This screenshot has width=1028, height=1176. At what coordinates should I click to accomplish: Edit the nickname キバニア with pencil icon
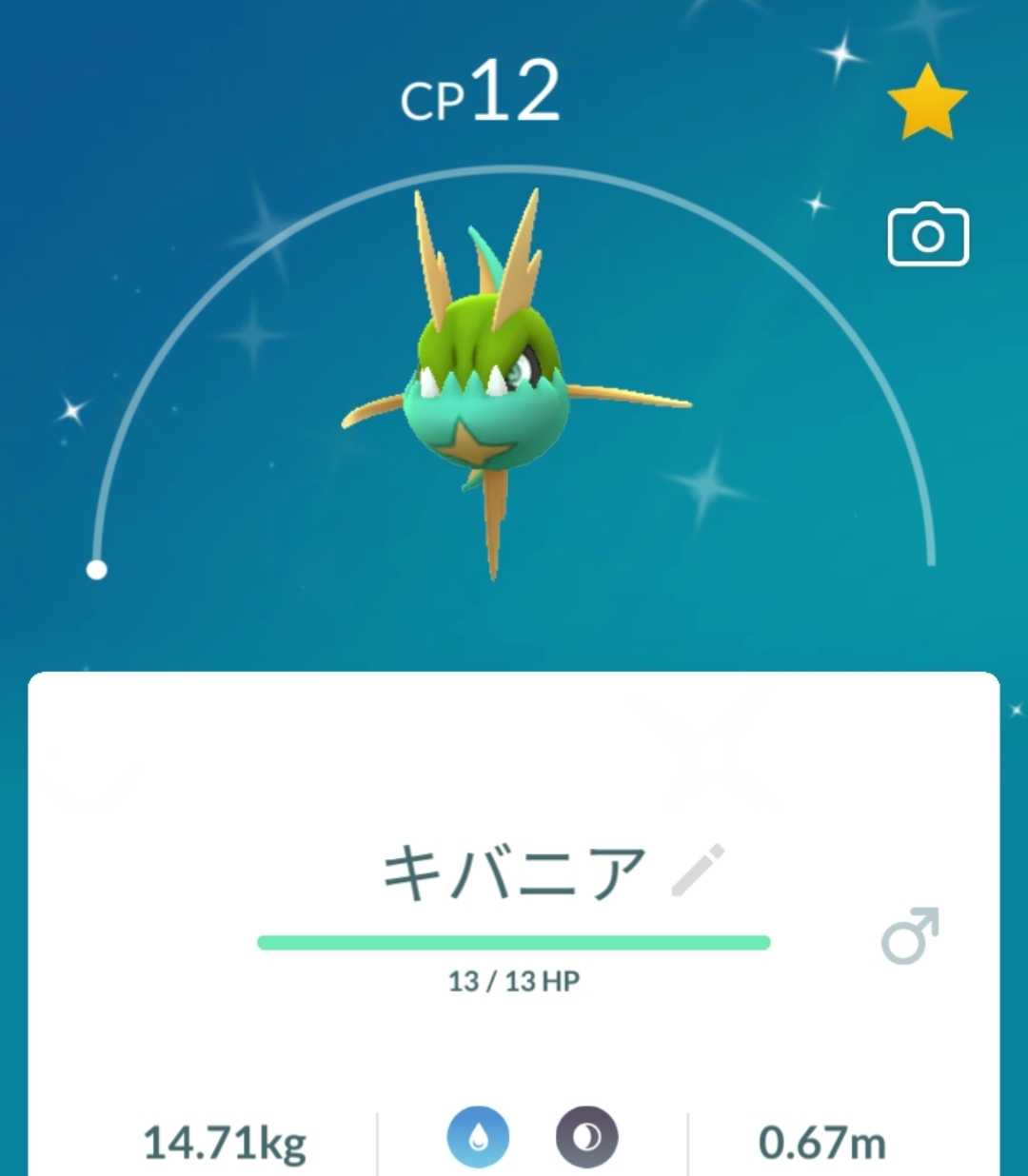tap(698, 870)
